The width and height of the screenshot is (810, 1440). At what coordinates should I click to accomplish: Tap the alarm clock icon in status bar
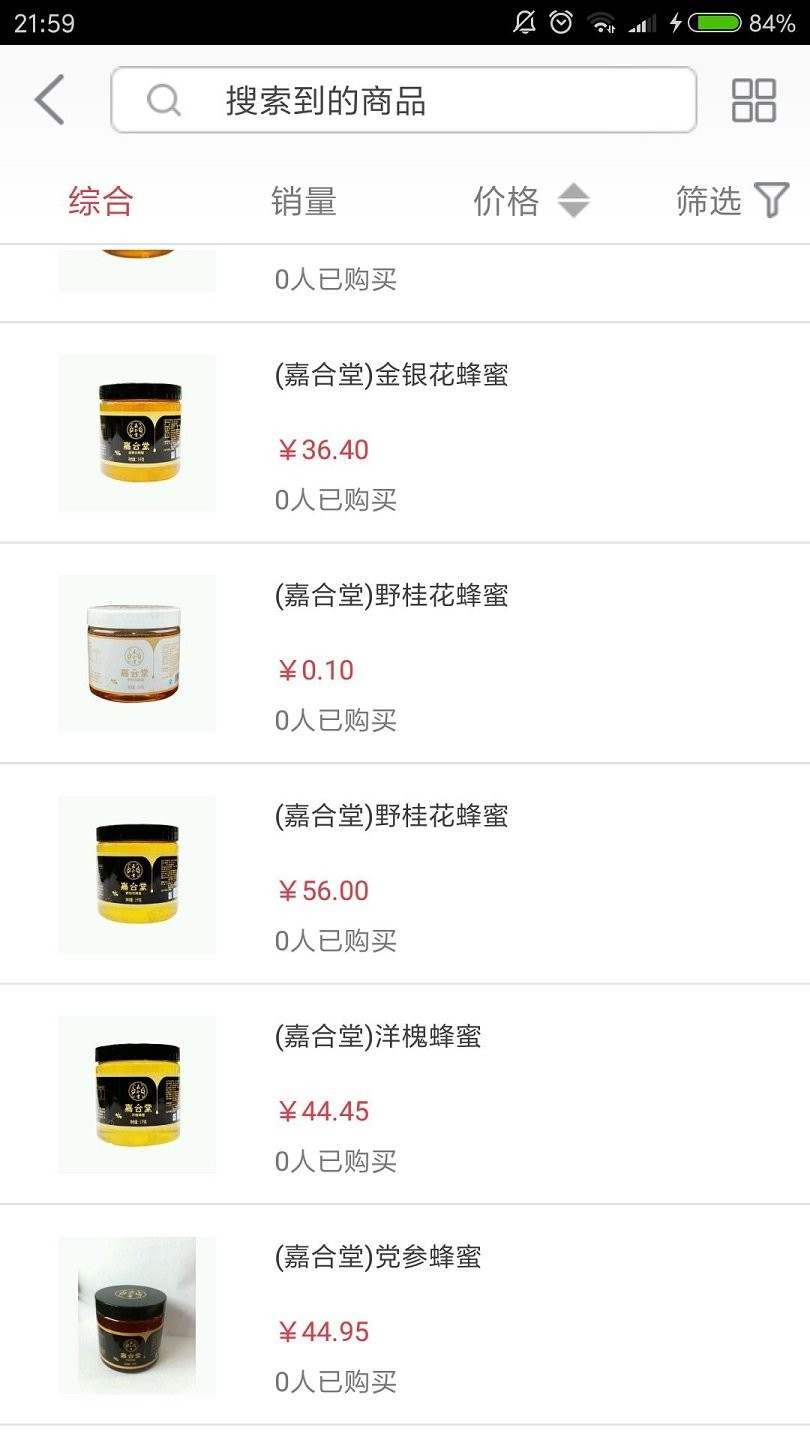click(x=561, y=20)
